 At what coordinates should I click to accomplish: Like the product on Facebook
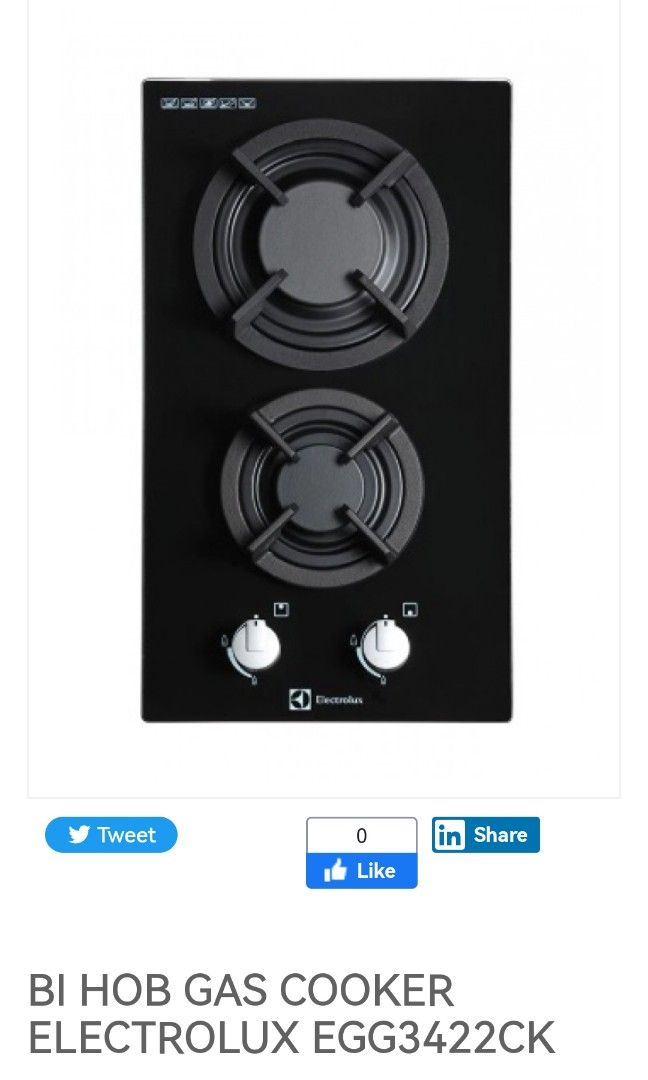[361, 870]
